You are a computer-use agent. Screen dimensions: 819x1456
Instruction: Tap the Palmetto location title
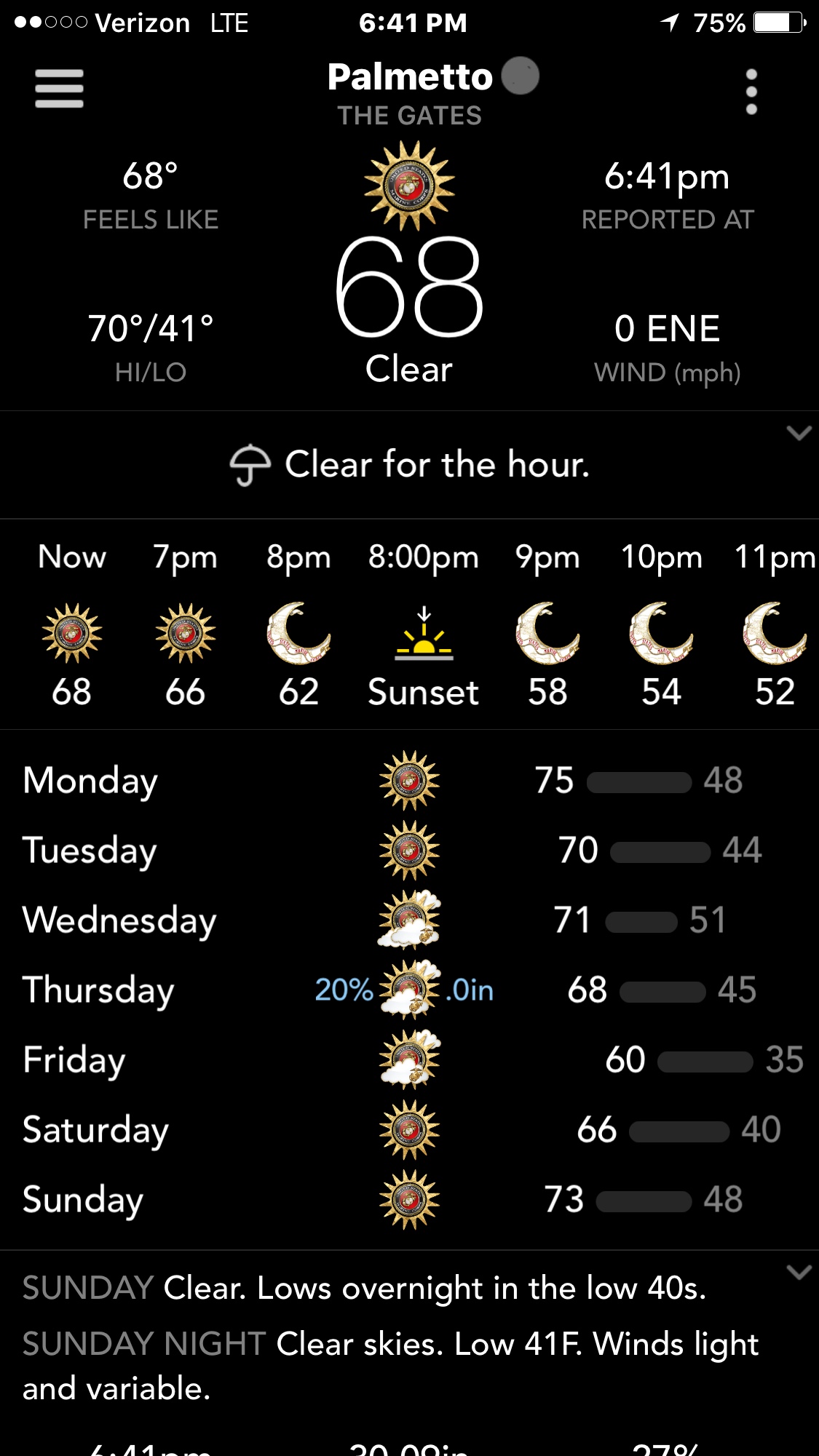(x=410, y=77)
